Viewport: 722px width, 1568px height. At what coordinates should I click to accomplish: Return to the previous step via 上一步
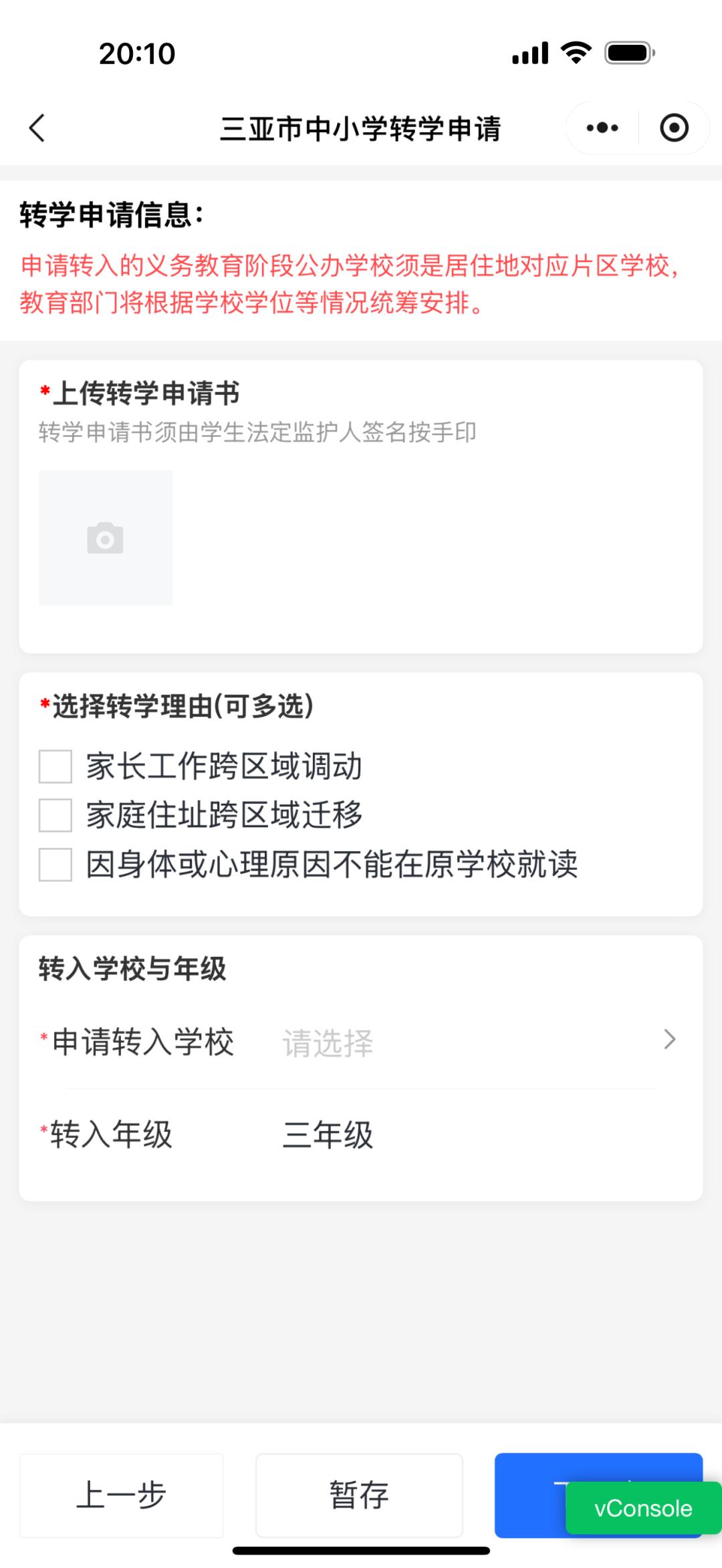(x=121, y=1495)
